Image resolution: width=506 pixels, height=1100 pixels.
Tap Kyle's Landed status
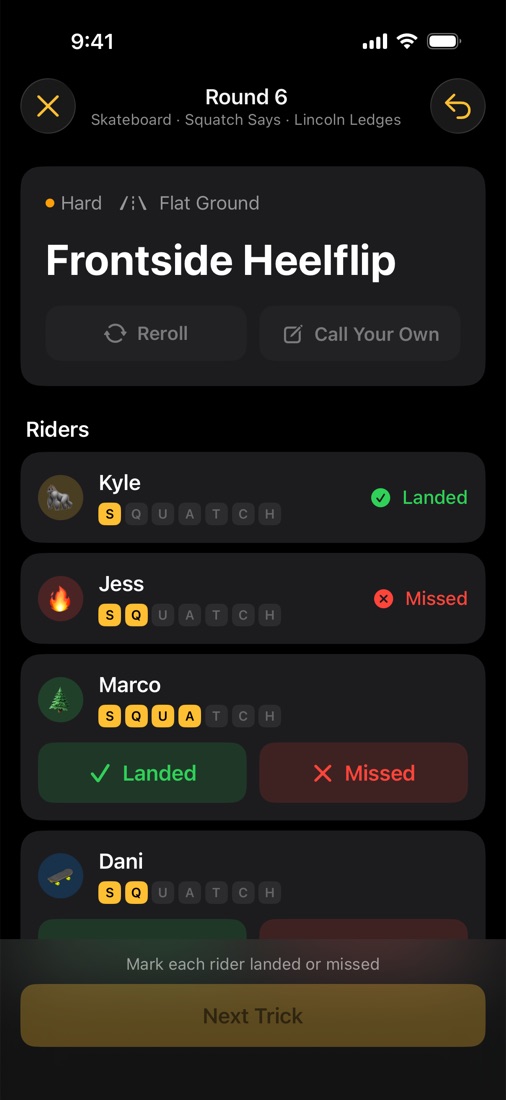click(x=419, y=497)
